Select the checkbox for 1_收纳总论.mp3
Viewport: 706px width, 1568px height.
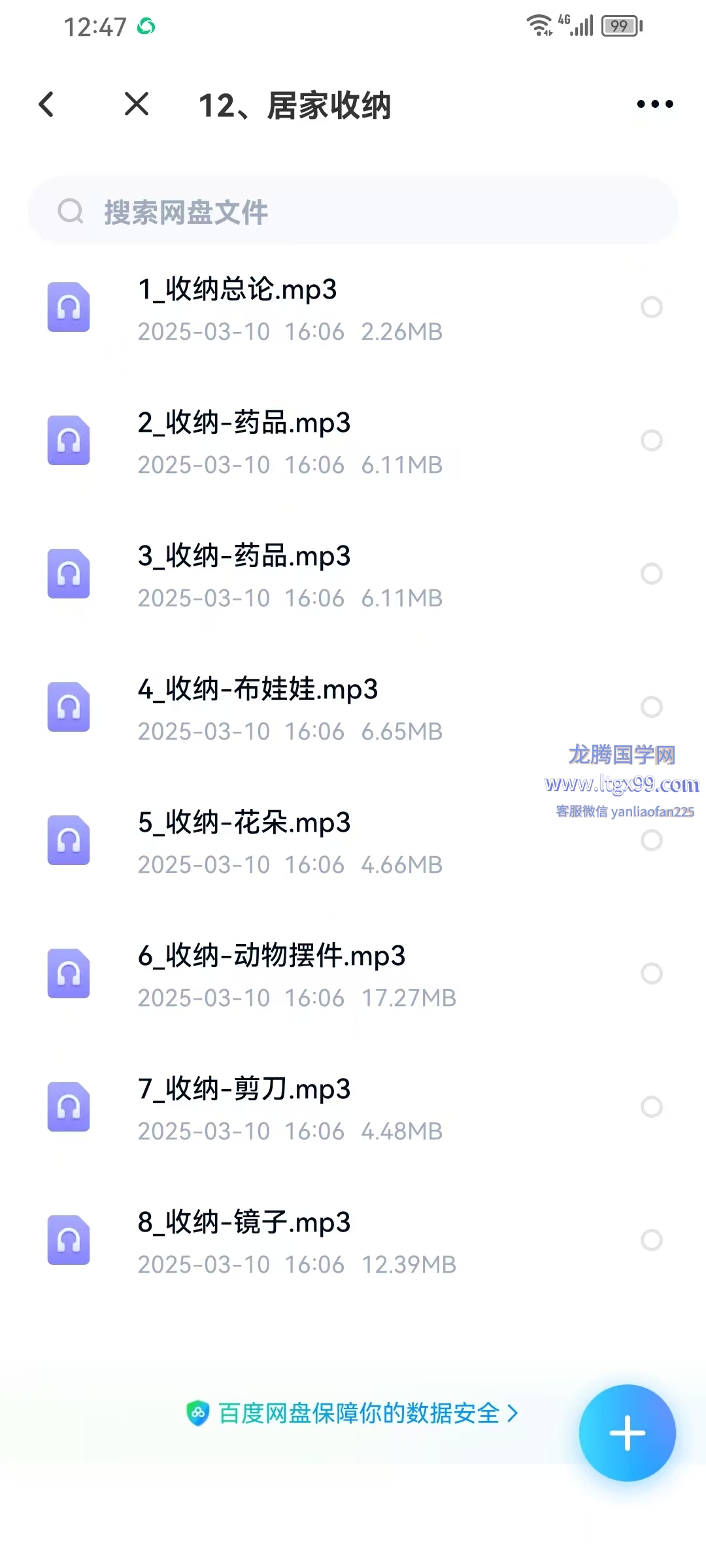651,307
